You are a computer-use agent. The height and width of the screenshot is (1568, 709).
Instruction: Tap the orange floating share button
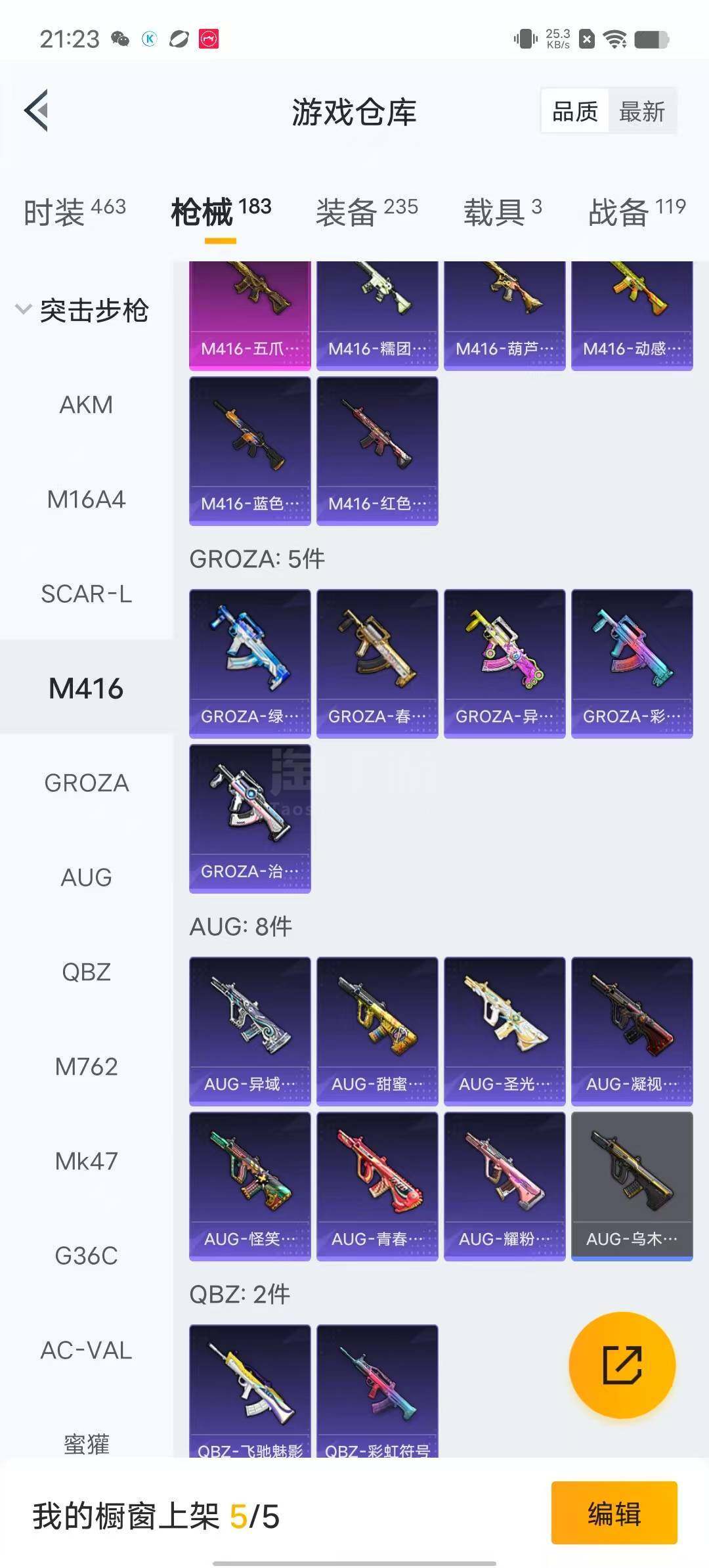[x=622, y=1366]
